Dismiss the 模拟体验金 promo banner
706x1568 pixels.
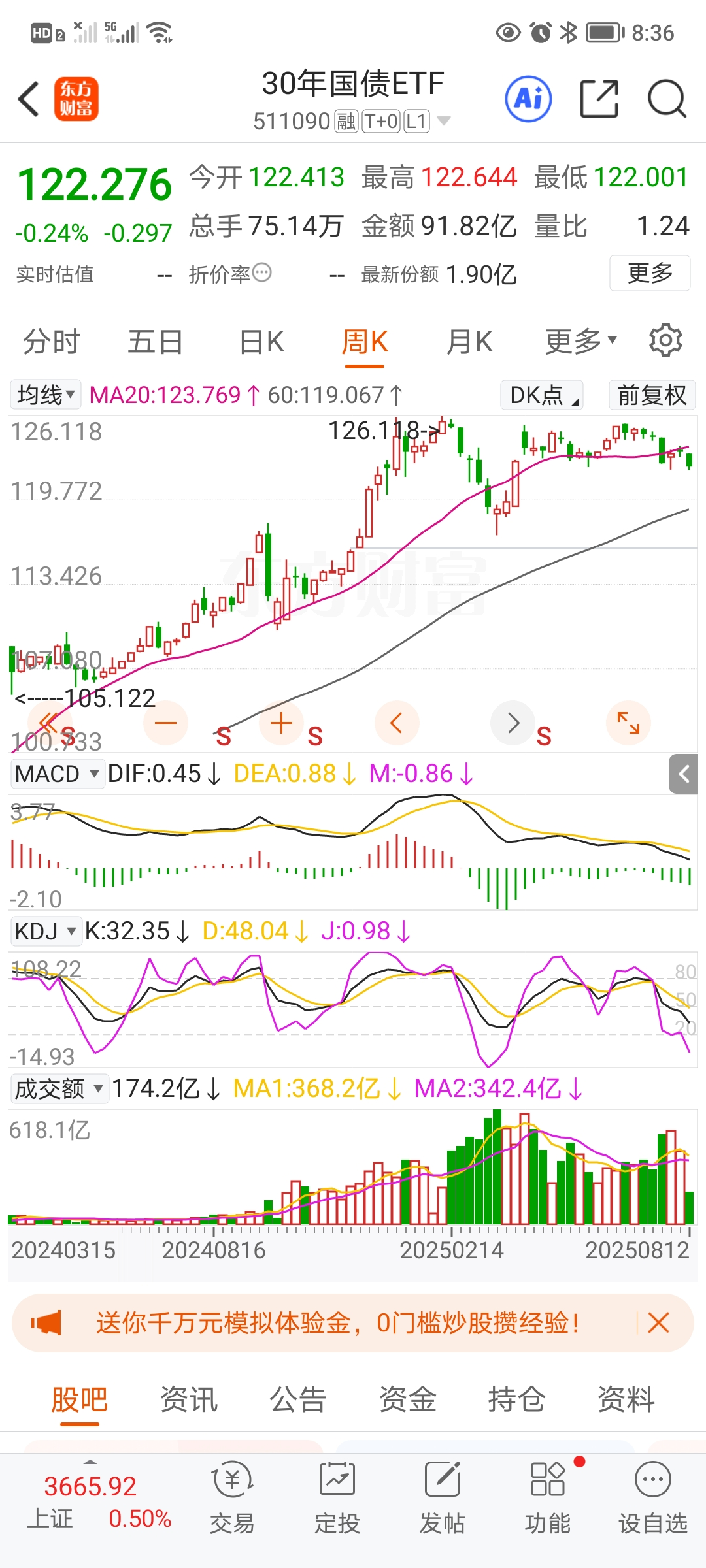(658, 1323)
